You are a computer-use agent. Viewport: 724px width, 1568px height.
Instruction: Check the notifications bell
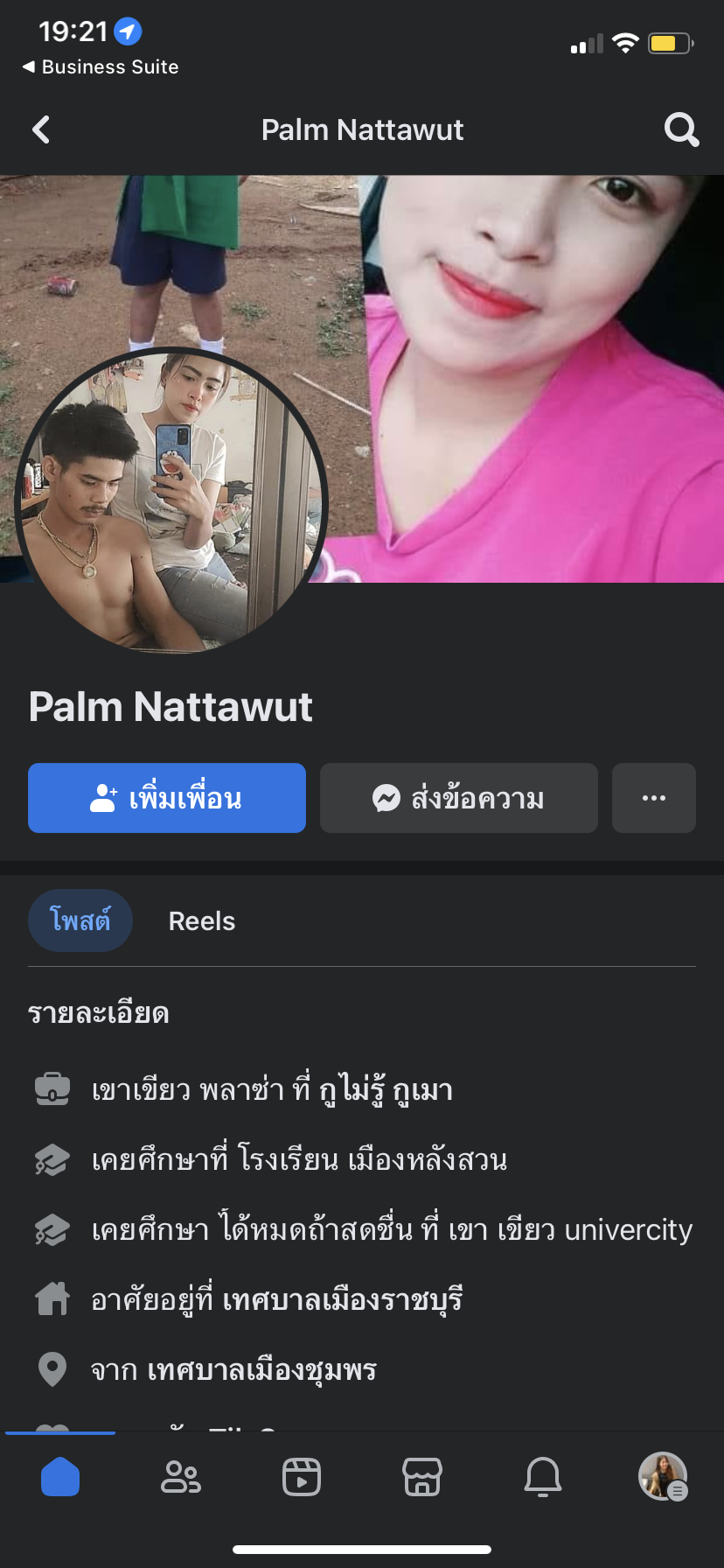pyautogui.click(x=543, y=1478)
